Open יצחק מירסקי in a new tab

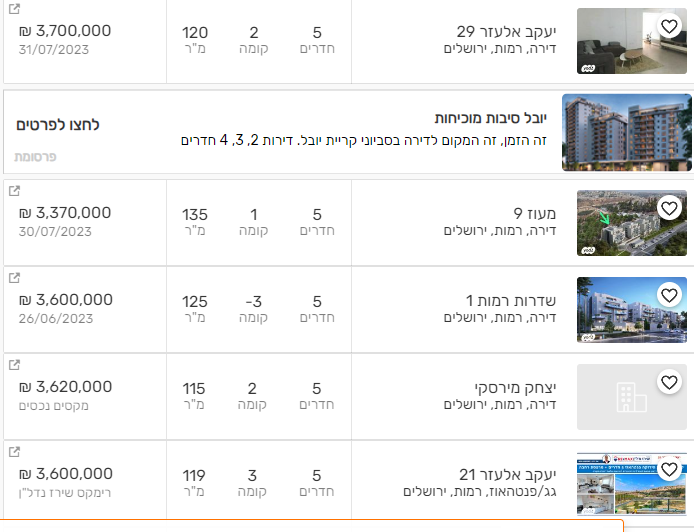[14, 365]
